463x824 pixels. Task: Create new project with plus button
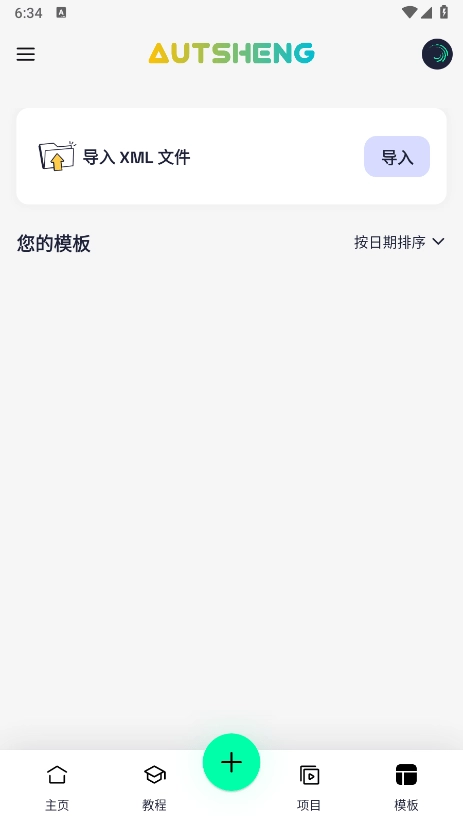pos(231,762)
